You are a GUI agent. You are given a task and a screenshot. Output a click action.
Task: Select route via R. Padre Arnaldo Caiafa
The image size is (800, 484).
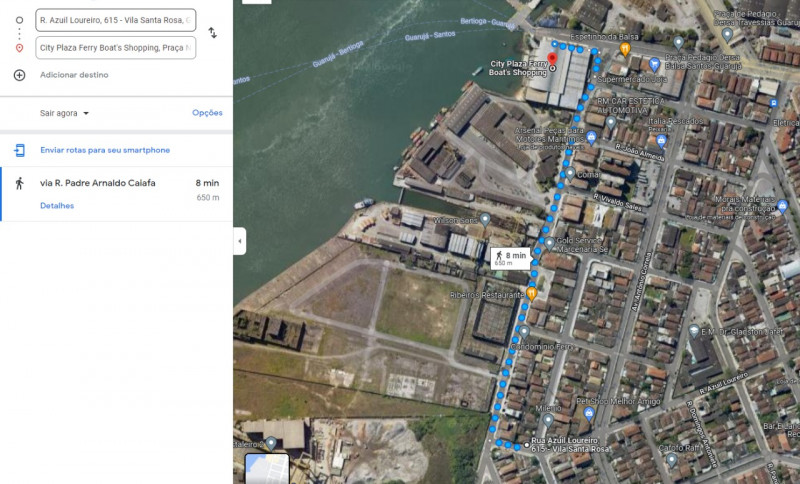coord(97,183)
